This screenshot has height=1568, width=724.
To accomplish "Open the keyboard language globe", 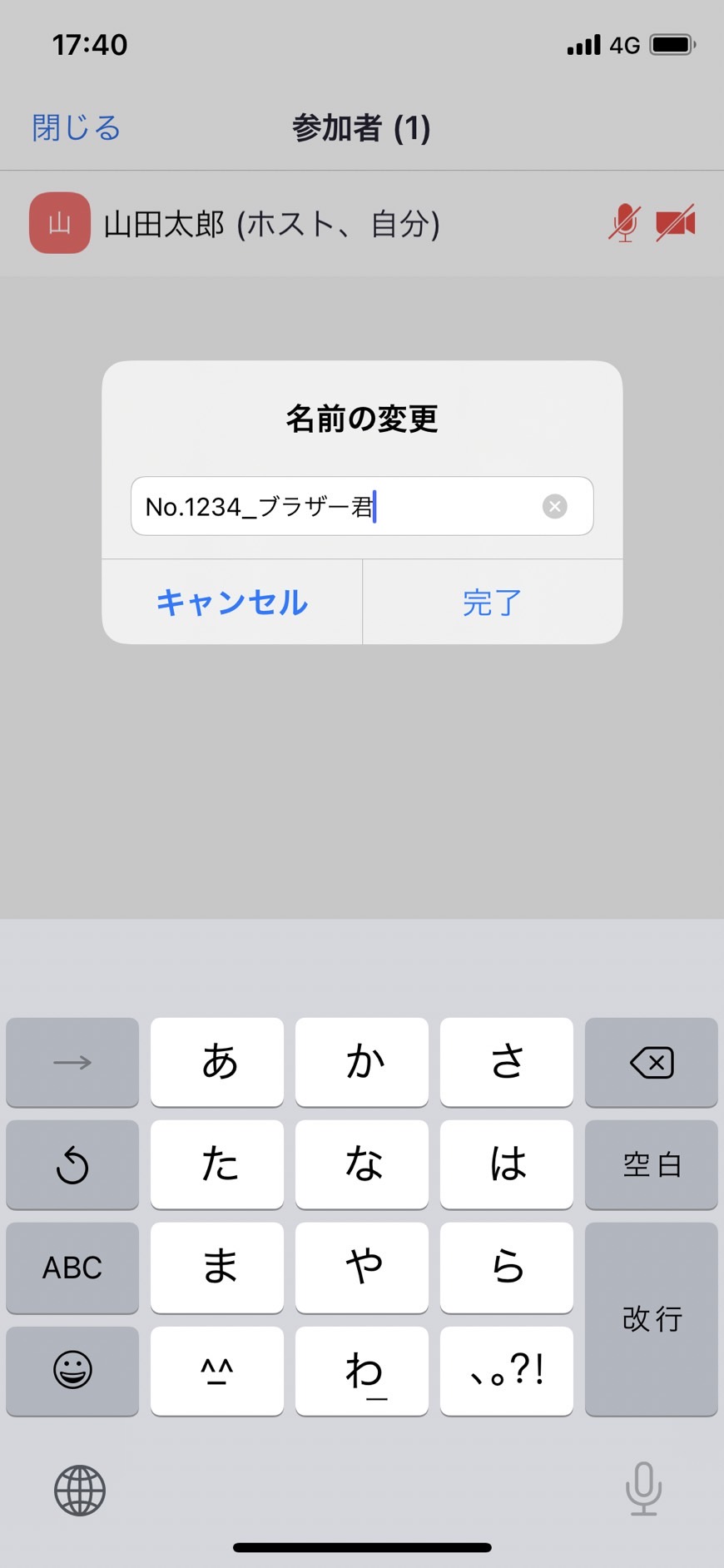I will click(80, 1490).
